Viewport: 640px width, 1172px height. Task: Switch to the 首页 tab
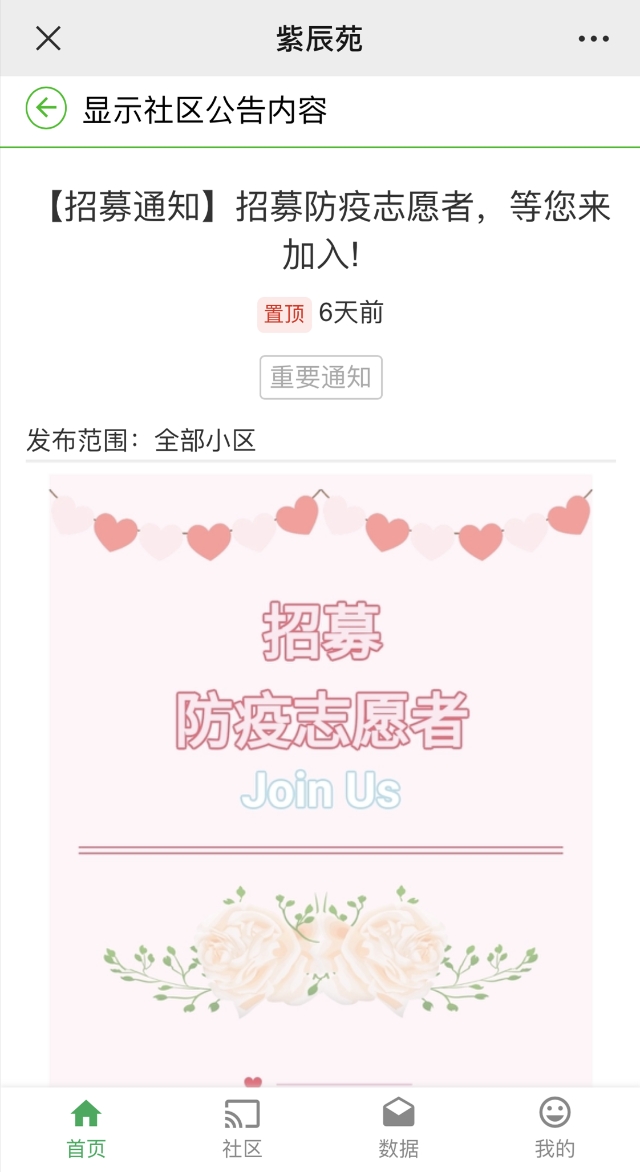[x=86, y=1128]
